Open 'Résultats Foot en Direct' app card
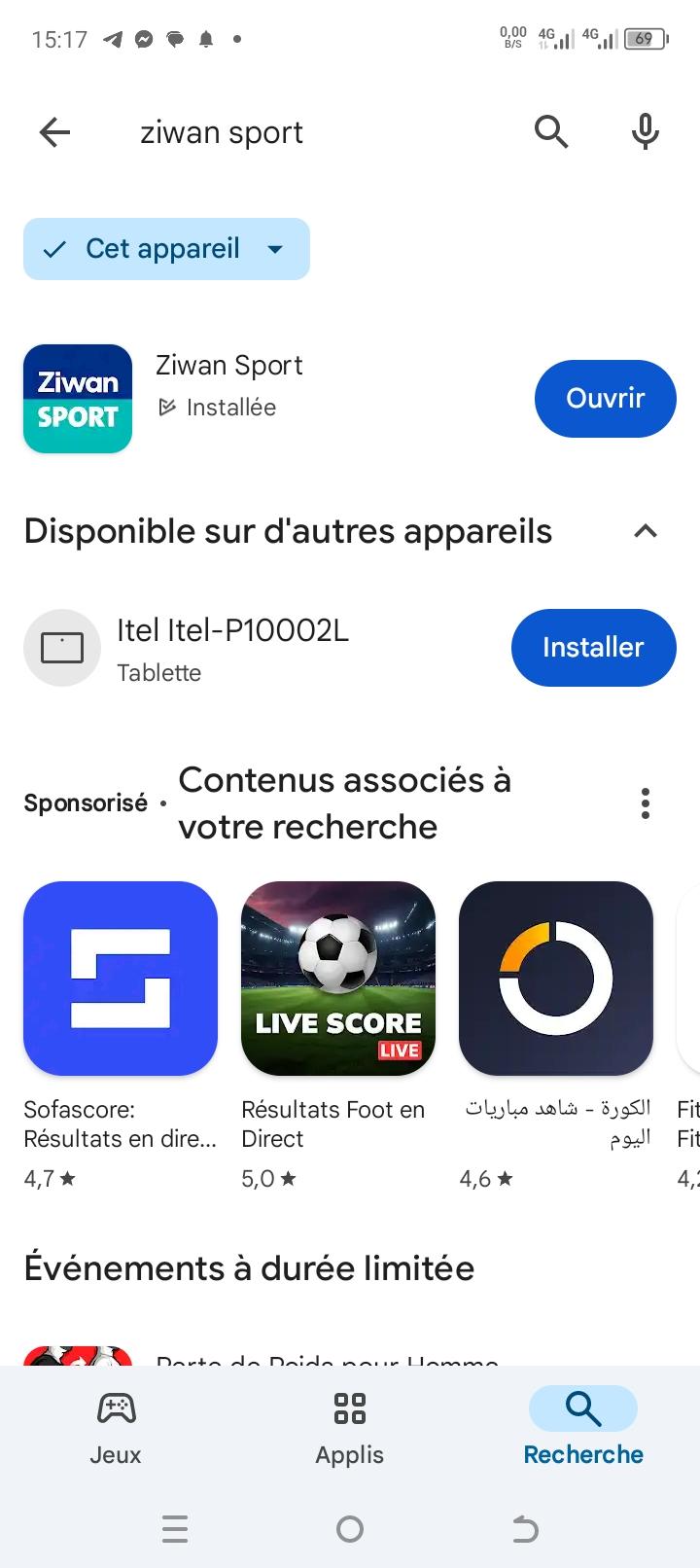The height and width of the screenshot is (1568, 700). [338, 1035]
